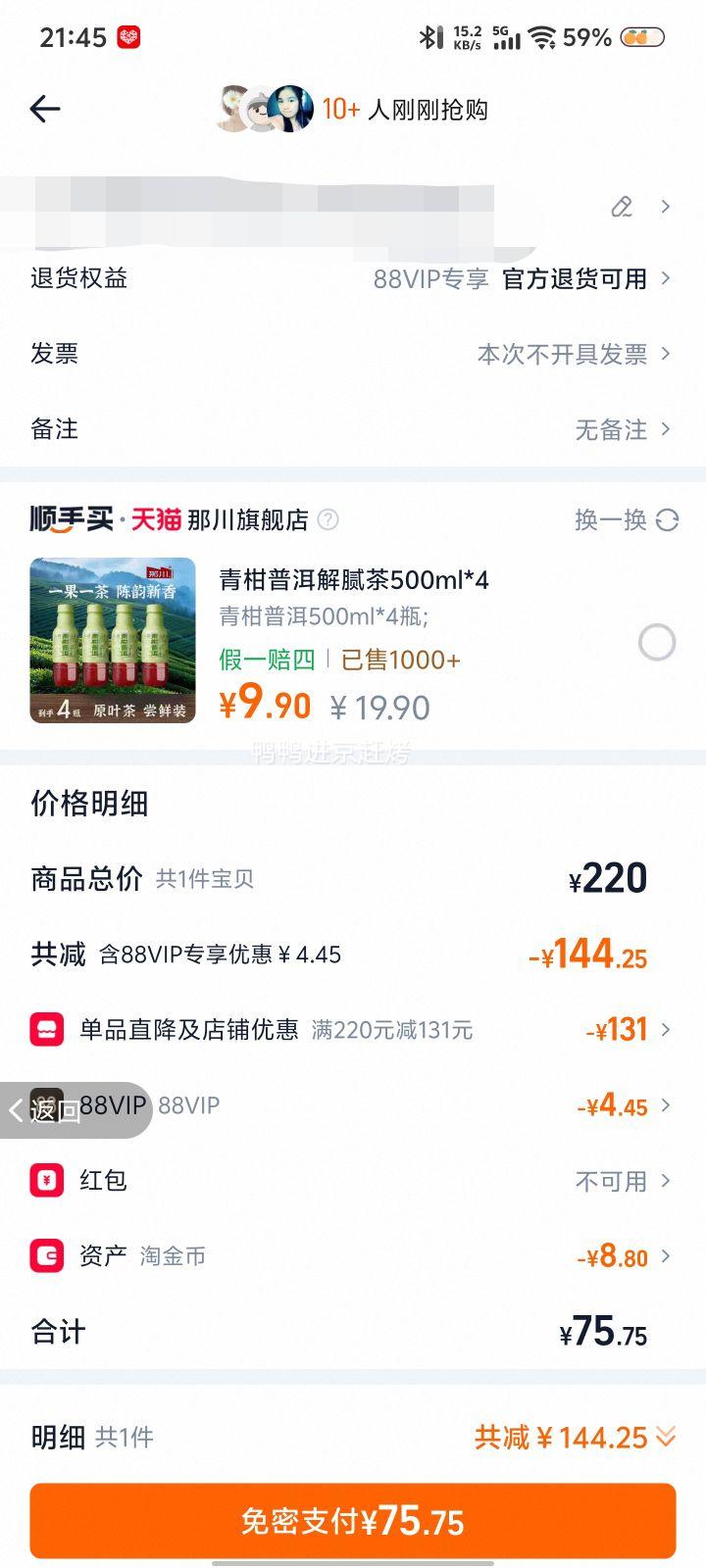Select the add-on tea product circle
Image resolution: width=706 pixels, height=1568 pixels.
[x=655, y=642]
